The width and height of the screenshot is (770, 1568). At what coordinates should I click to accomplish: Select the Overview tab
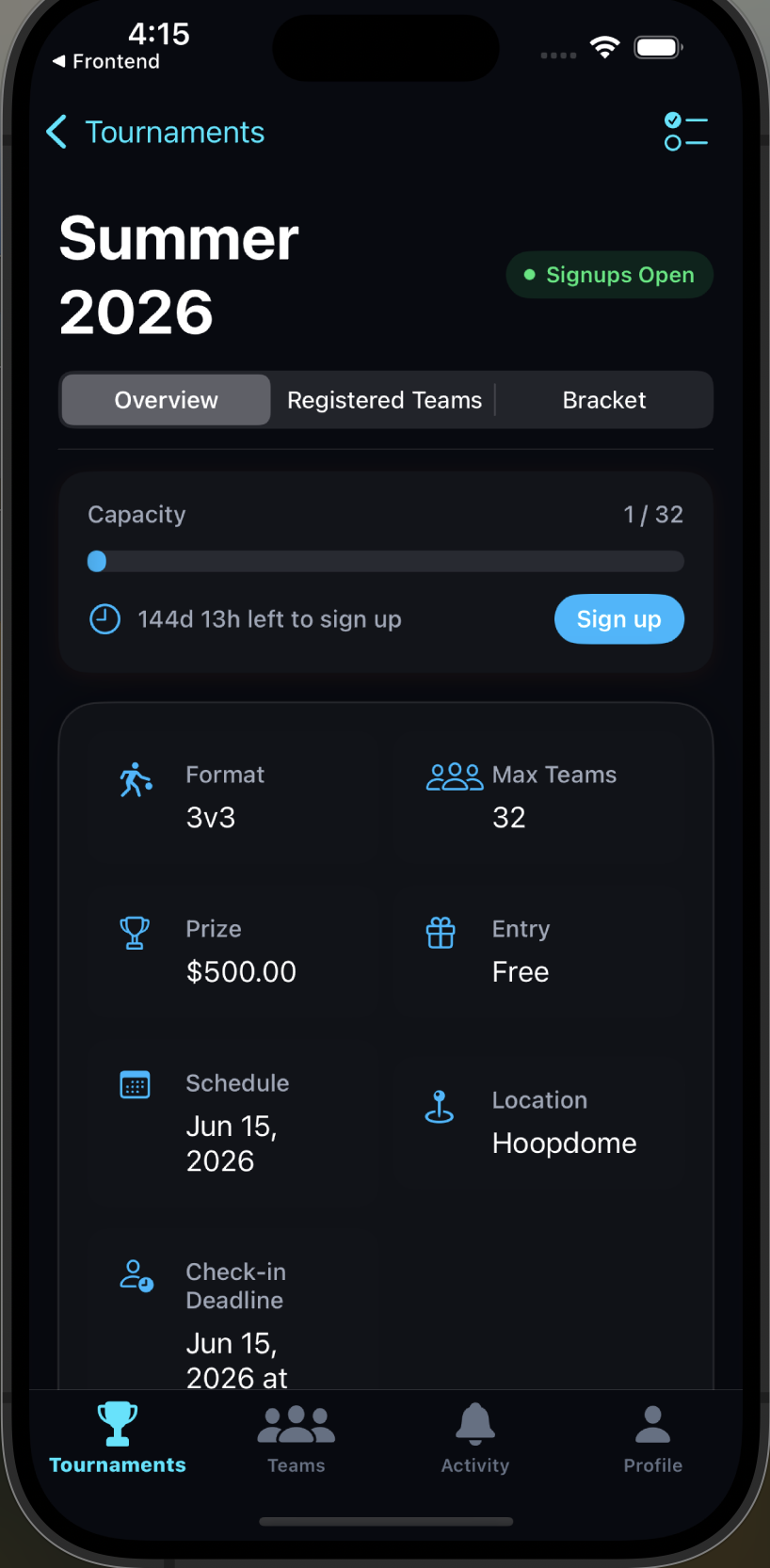click(x=165, y=399)
